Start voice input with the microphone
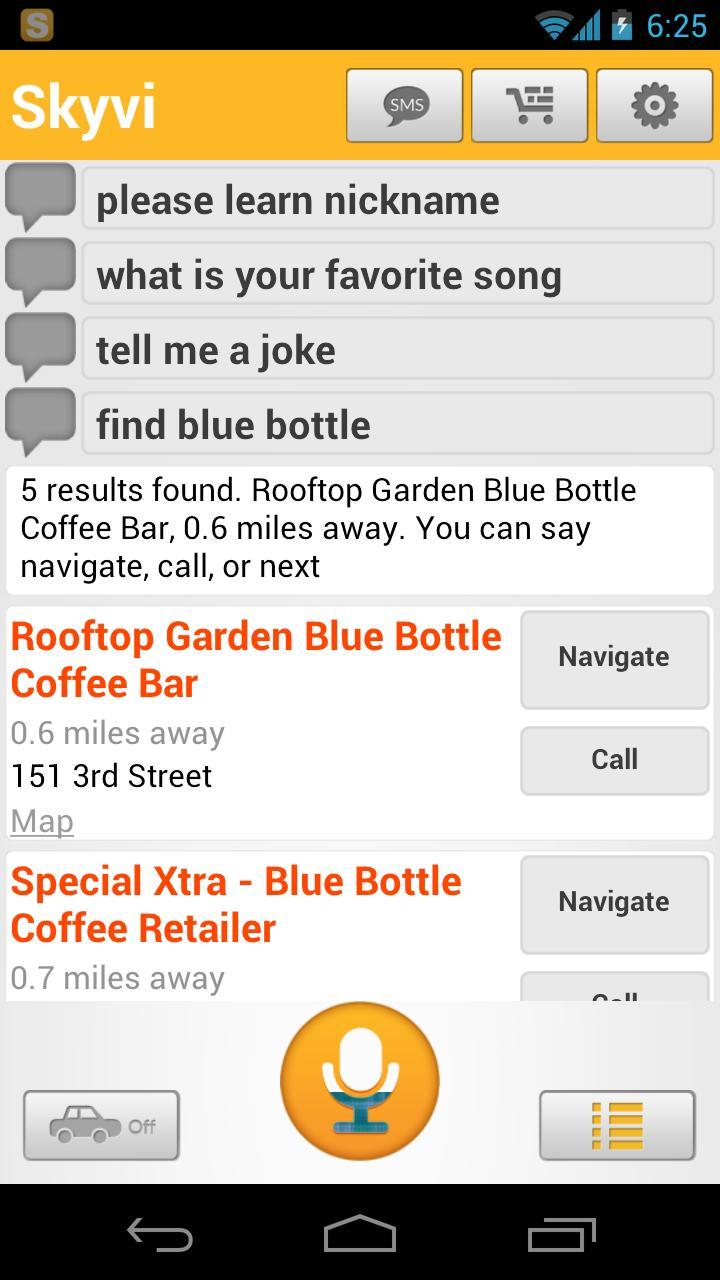The image size is (720, 1280). 360,1081
